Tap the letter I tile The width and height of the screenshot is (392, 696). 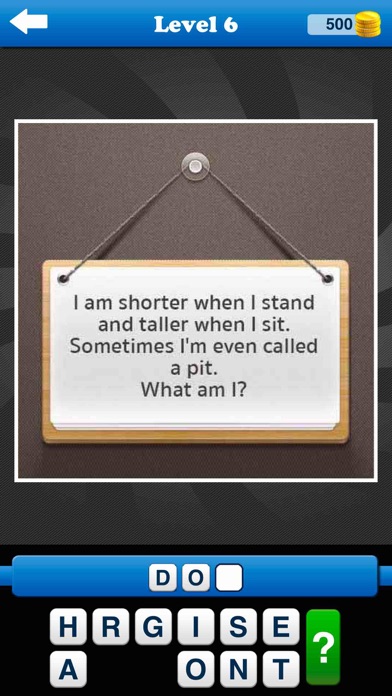pyautogui.click(x=196, y=627)
